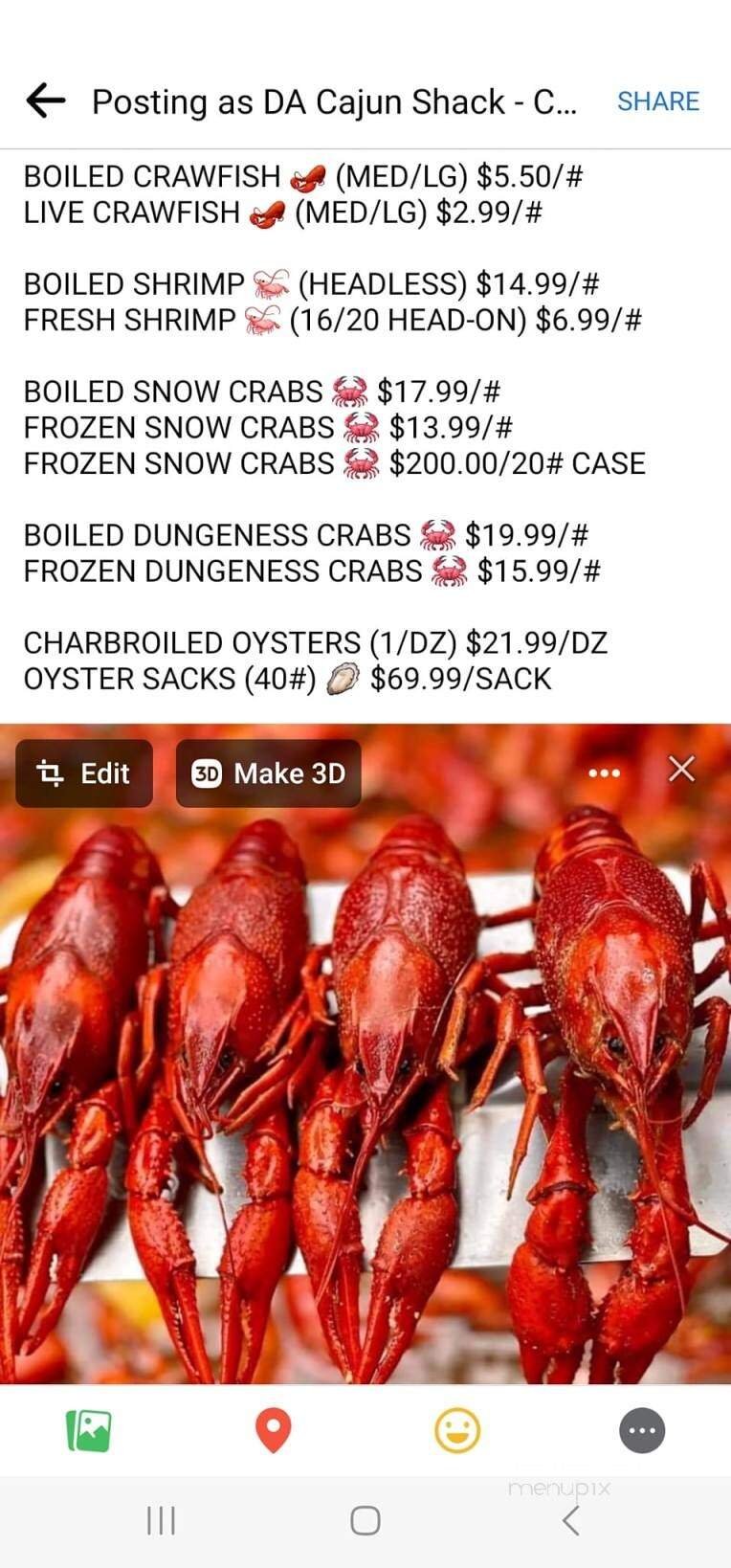The width and height of the screenshot is (731, 1568).
Task: Add a feeling or activity emoji
Action: [x=457, y=1431]
